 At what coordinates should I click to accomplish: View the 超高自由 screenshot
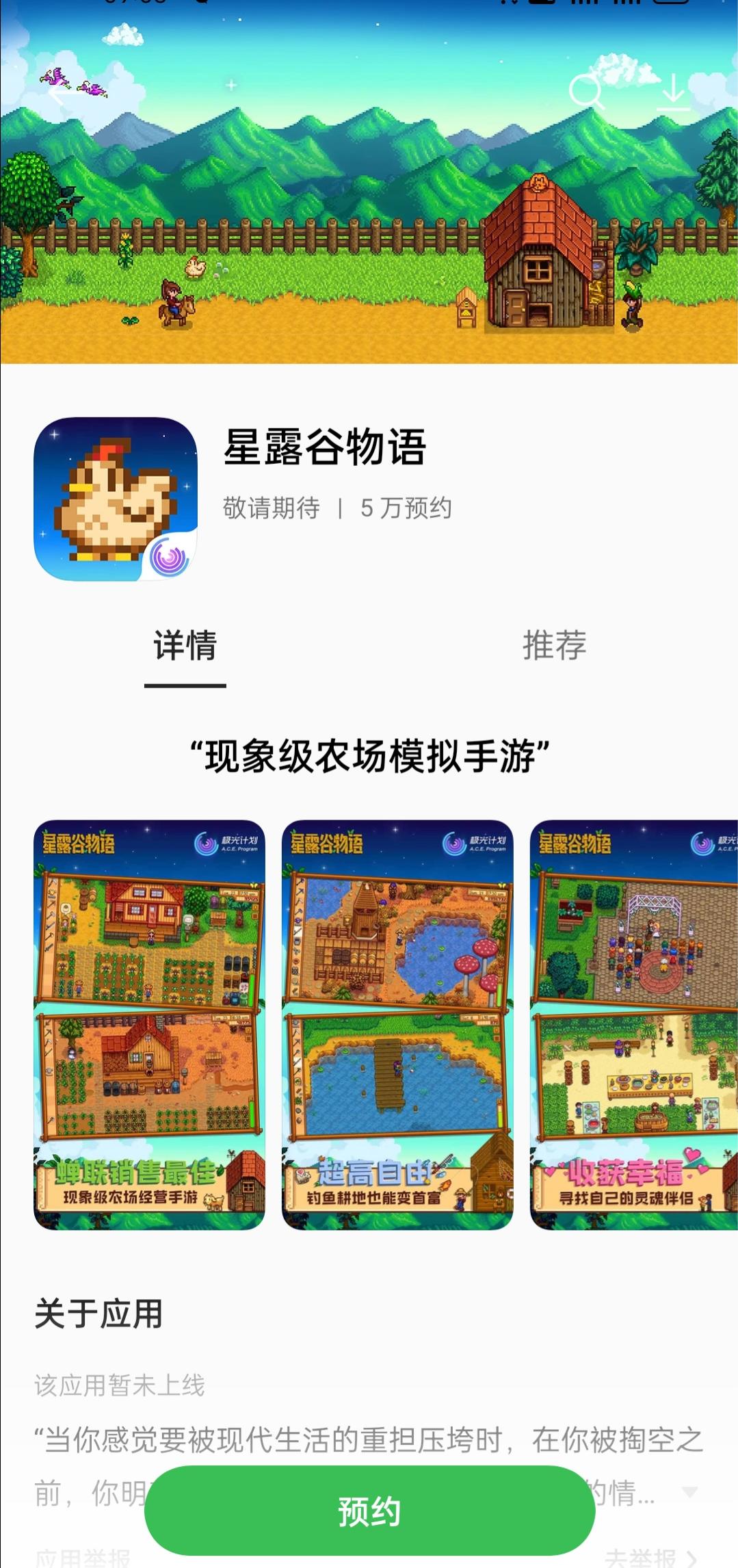(x=397, y=1024)
